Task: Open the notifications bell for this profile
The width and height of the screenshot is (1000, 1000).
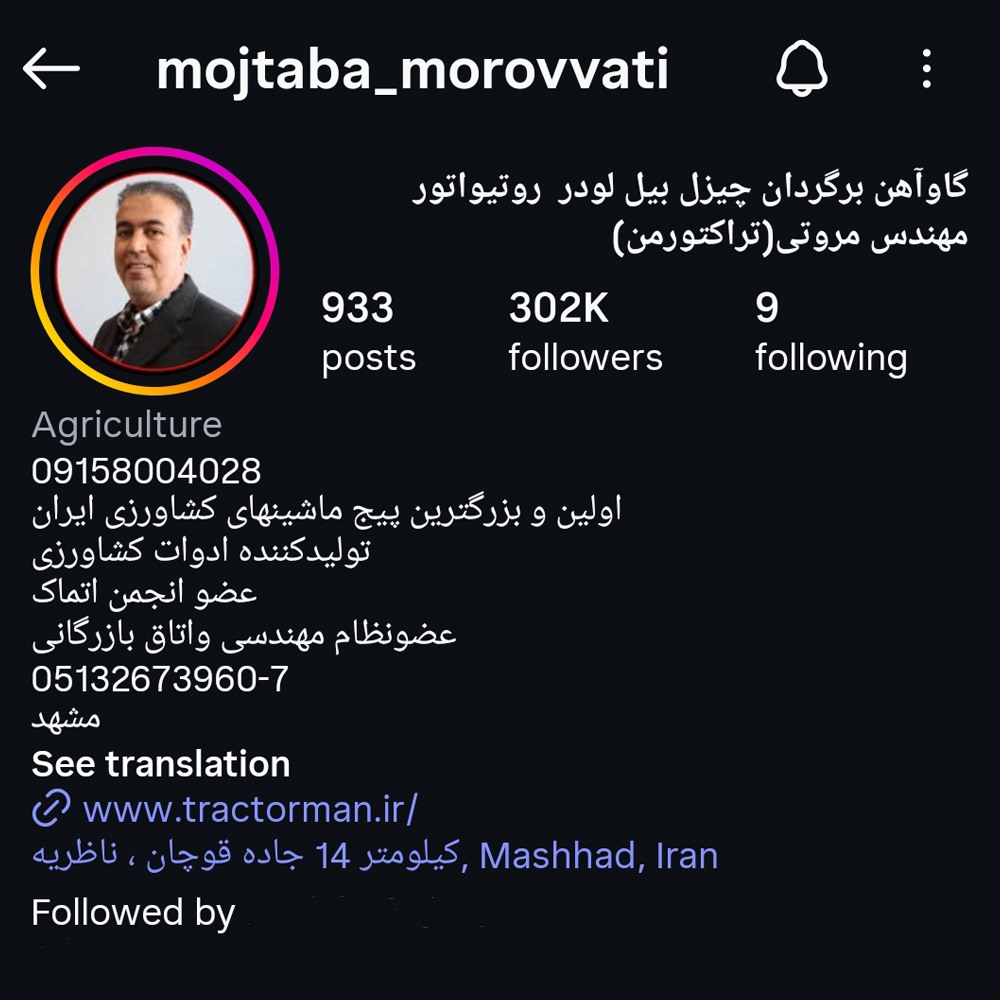Action: click(803, 70)
